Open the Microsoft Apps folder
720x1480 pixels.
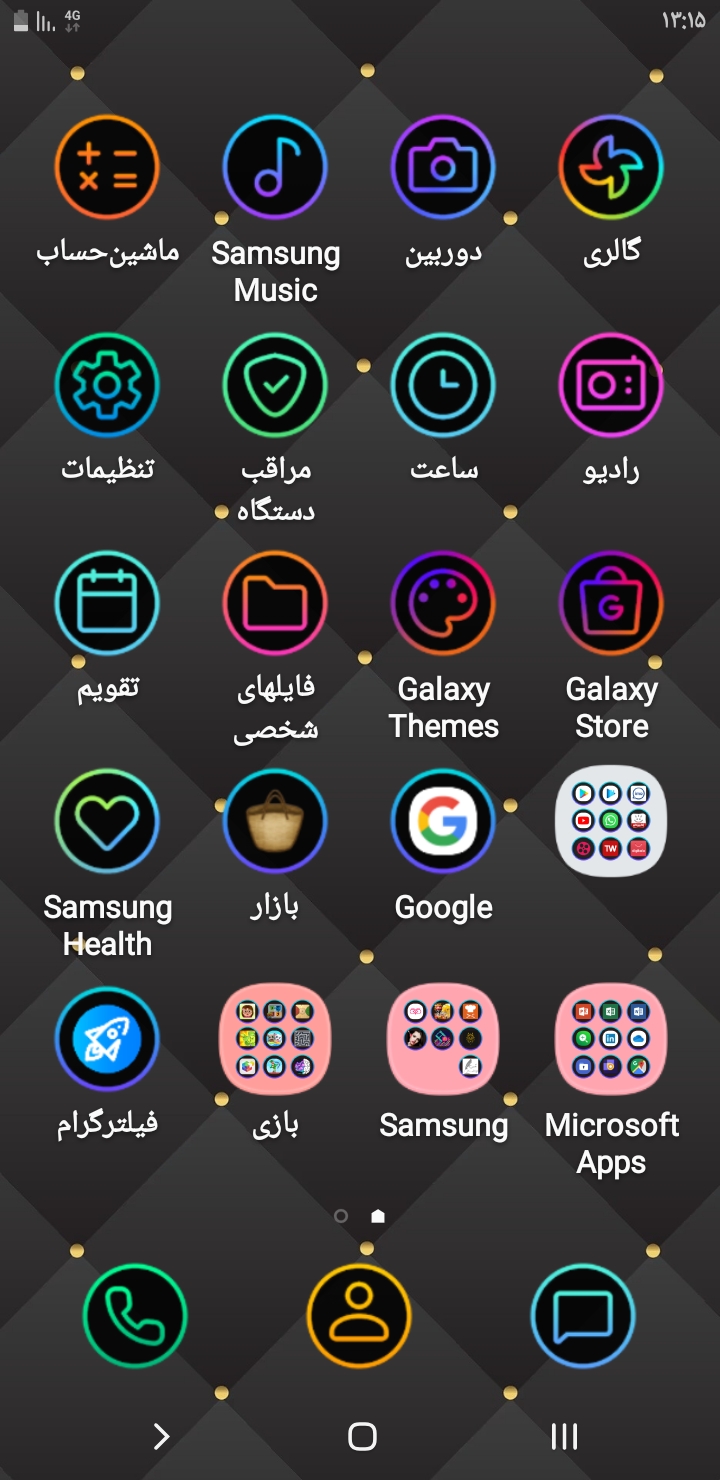(611, 1040)
